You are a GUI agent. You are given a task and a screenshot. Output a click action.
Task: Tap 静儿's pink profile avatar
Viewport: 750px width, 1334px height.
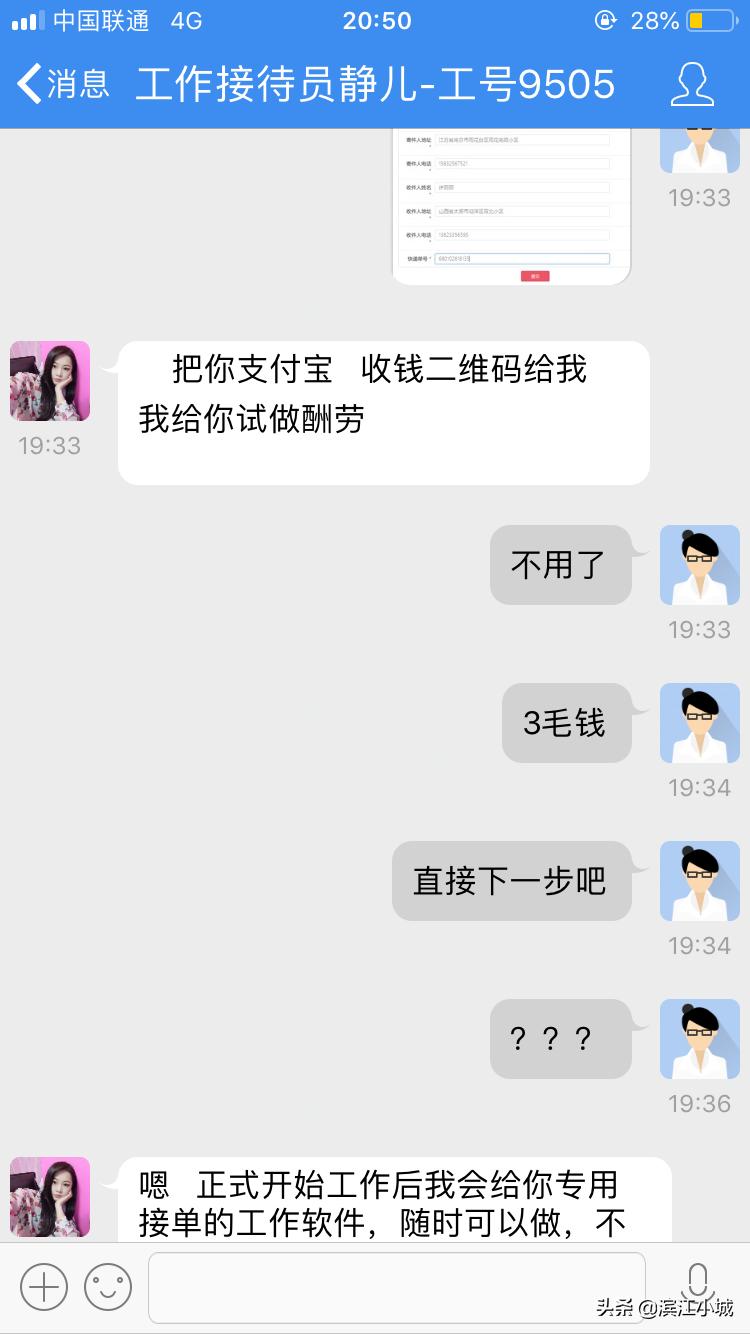pyautogui.click(x=49, y=380)
